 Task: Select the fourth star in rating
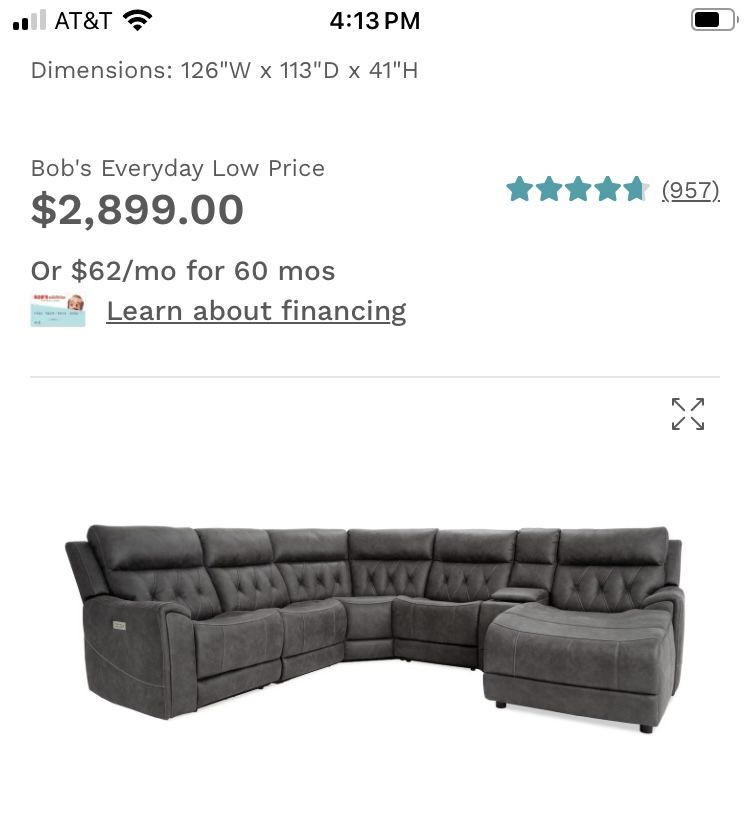tap(608, 189)
